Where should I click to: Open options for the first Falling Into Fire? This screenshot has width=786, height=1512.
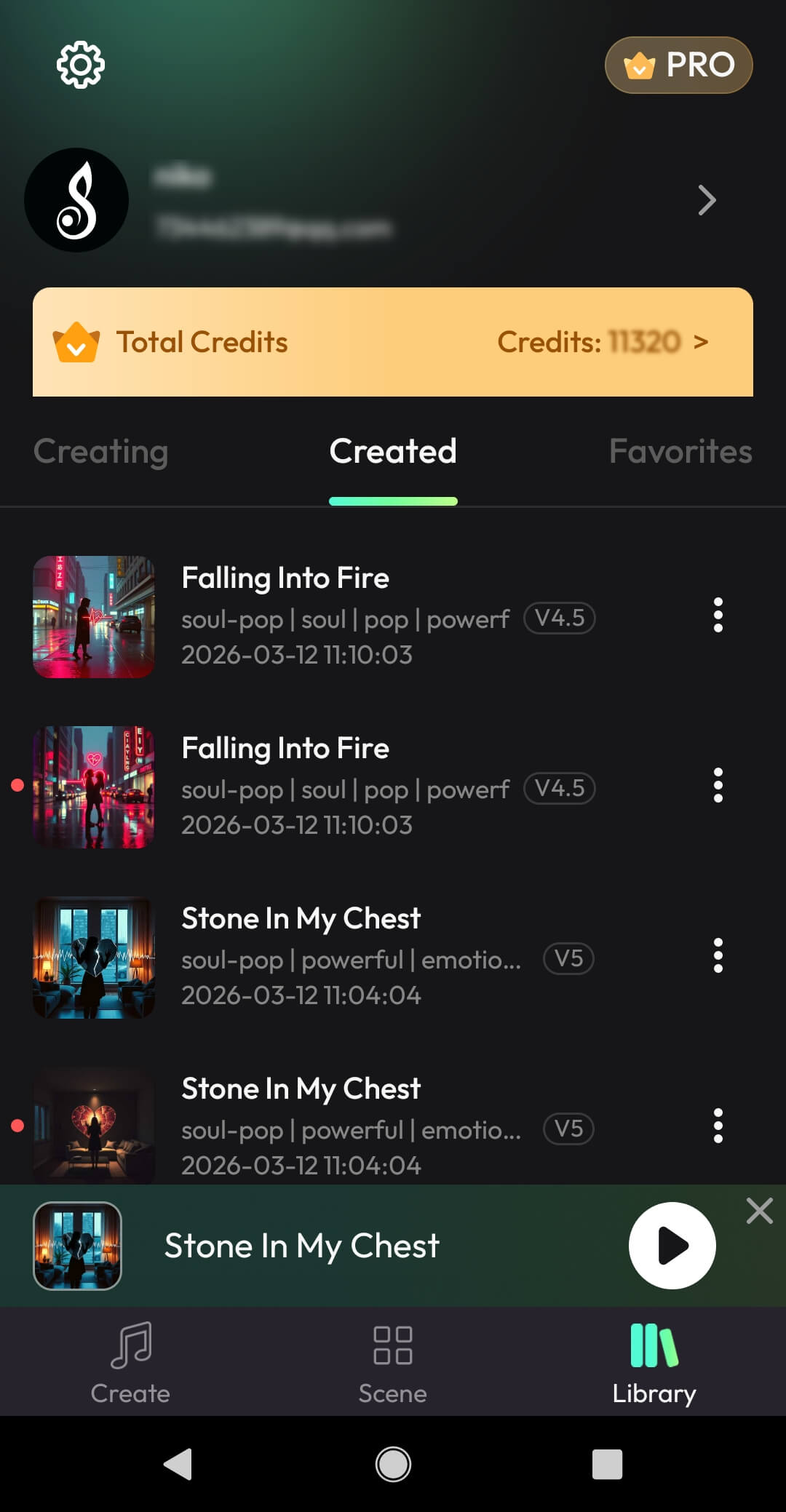(718, 615)
